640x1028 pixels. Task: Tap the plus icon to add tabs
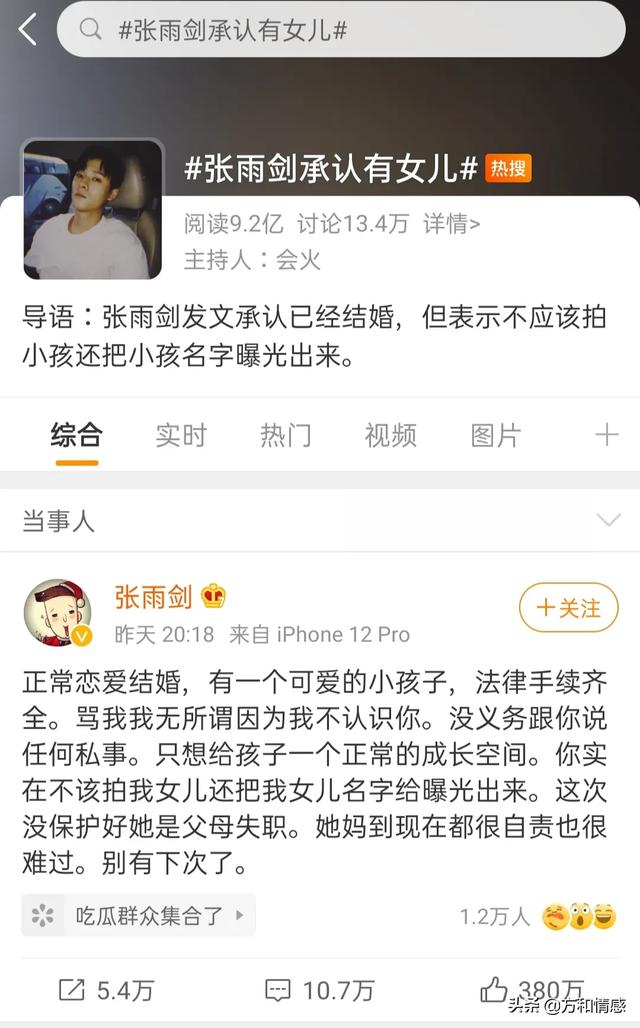(607, 435)
